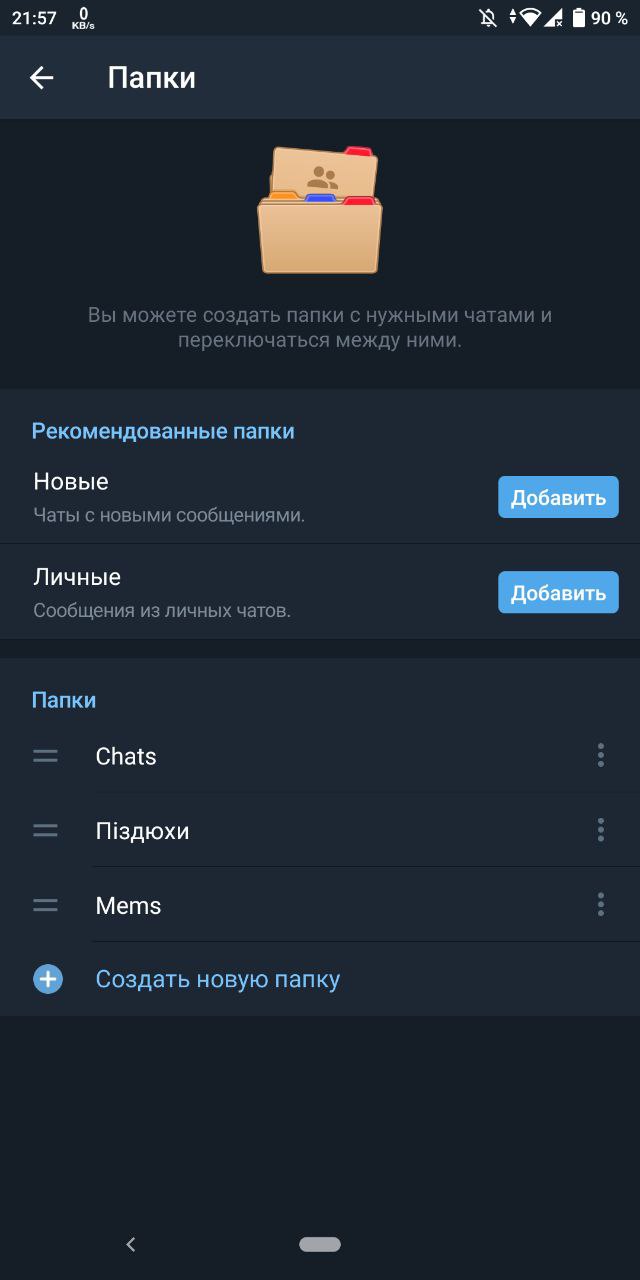Open the Піздюхи folder

(320, 830)
